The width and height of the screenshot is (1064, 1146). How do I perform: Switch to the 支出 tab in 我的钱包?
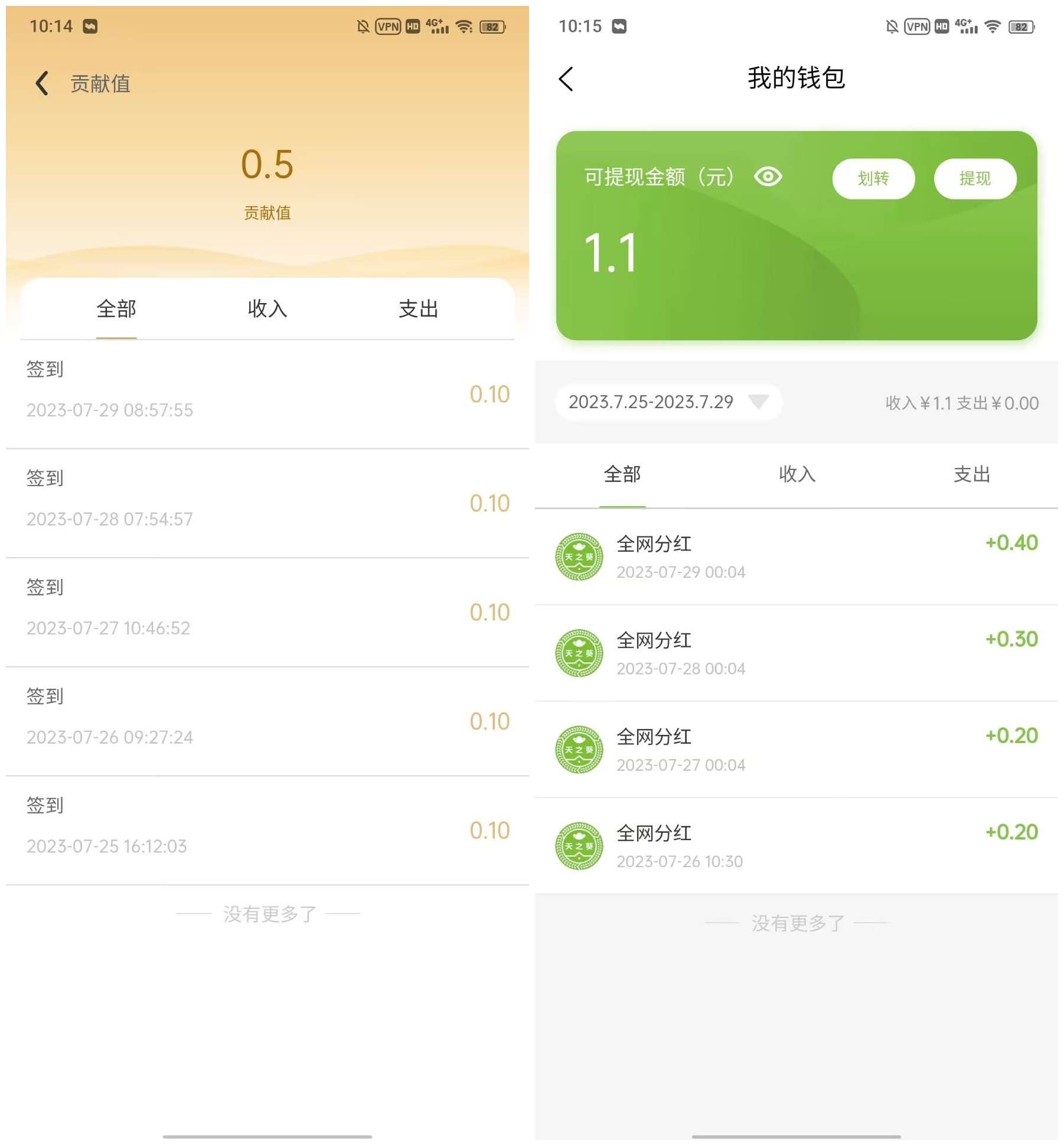(971, 474)
